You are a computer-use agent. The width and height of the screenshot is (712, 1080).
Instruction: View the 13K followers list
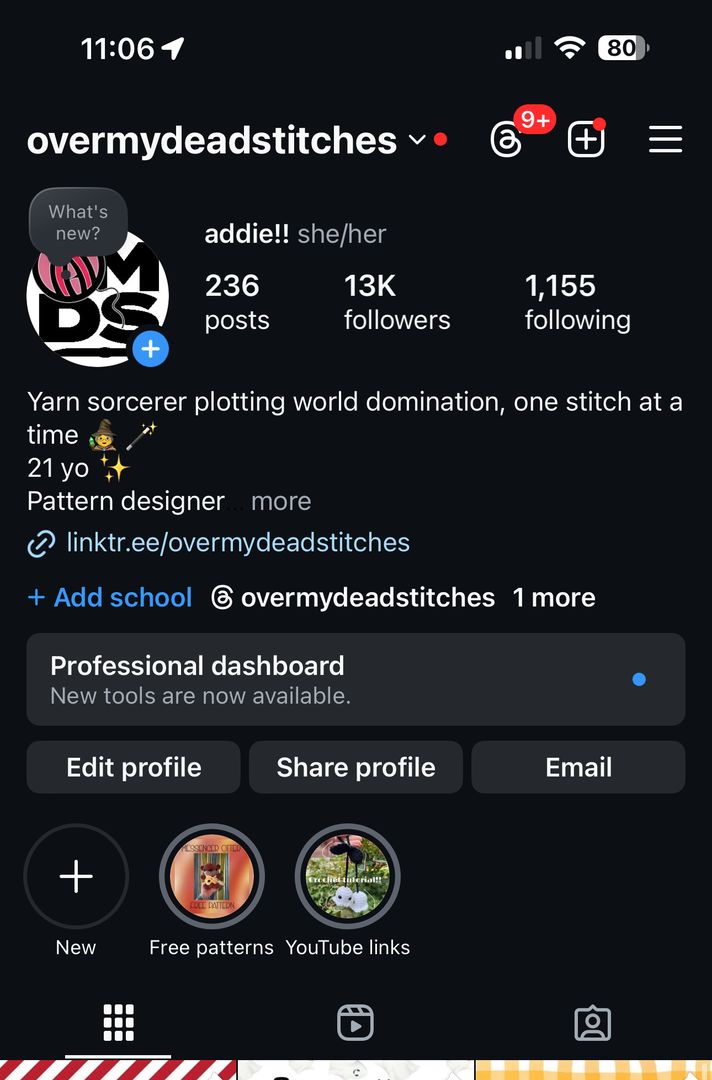click(x=397, y=302)
